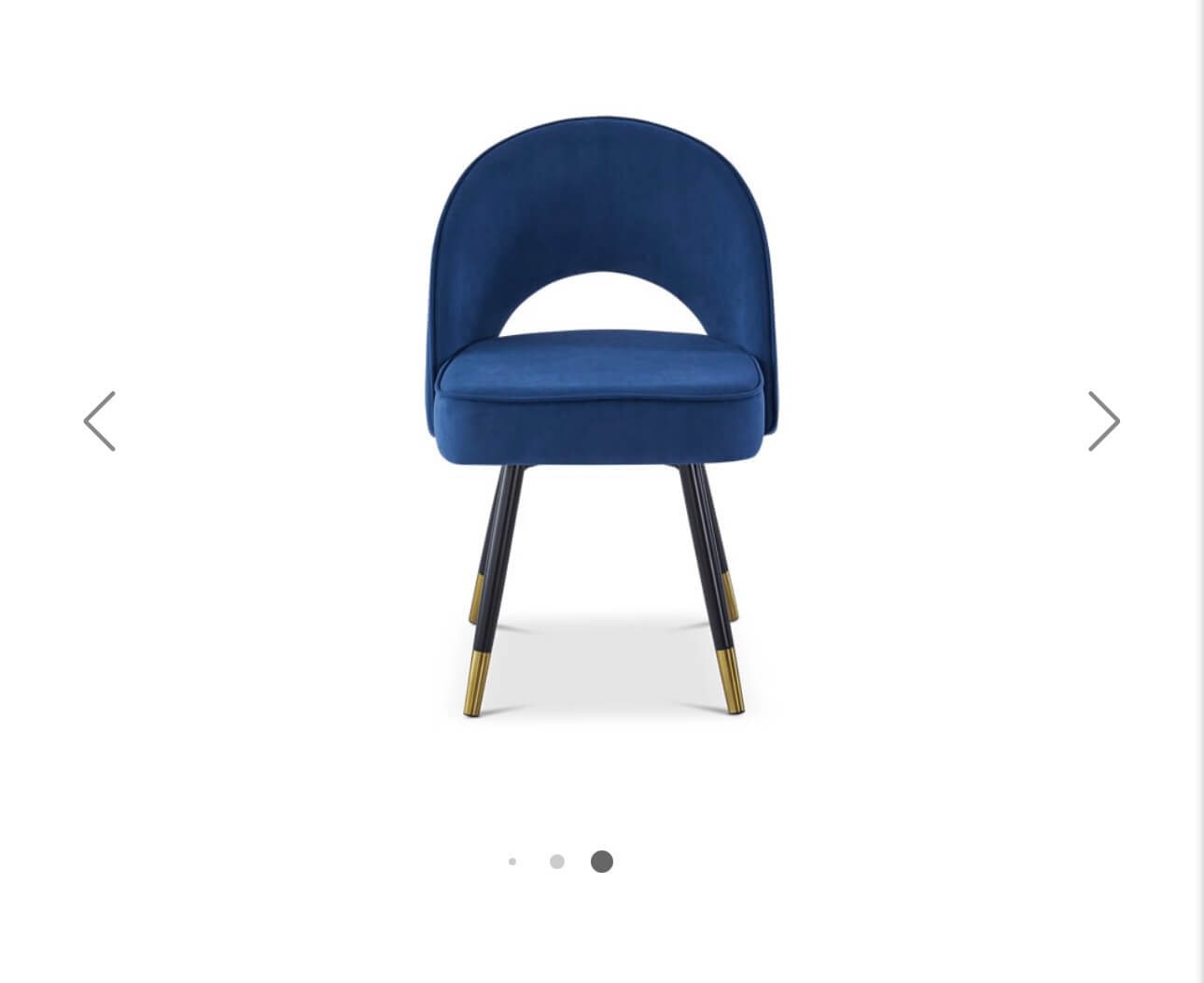Advance to the next product image

[x=1103, y=421]
